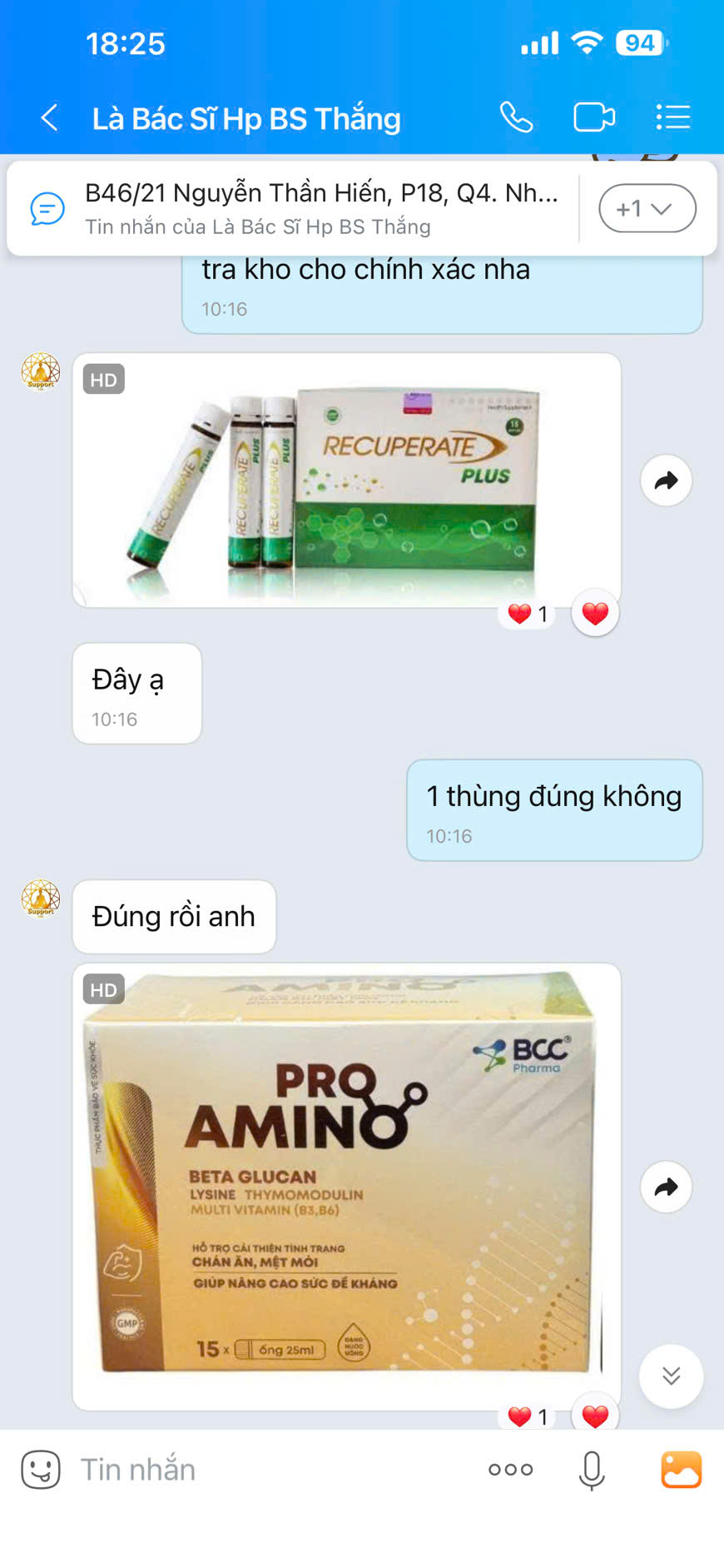Start a voice call with BS Thắng
724x1568 pixels.
[x=516, y=117]
